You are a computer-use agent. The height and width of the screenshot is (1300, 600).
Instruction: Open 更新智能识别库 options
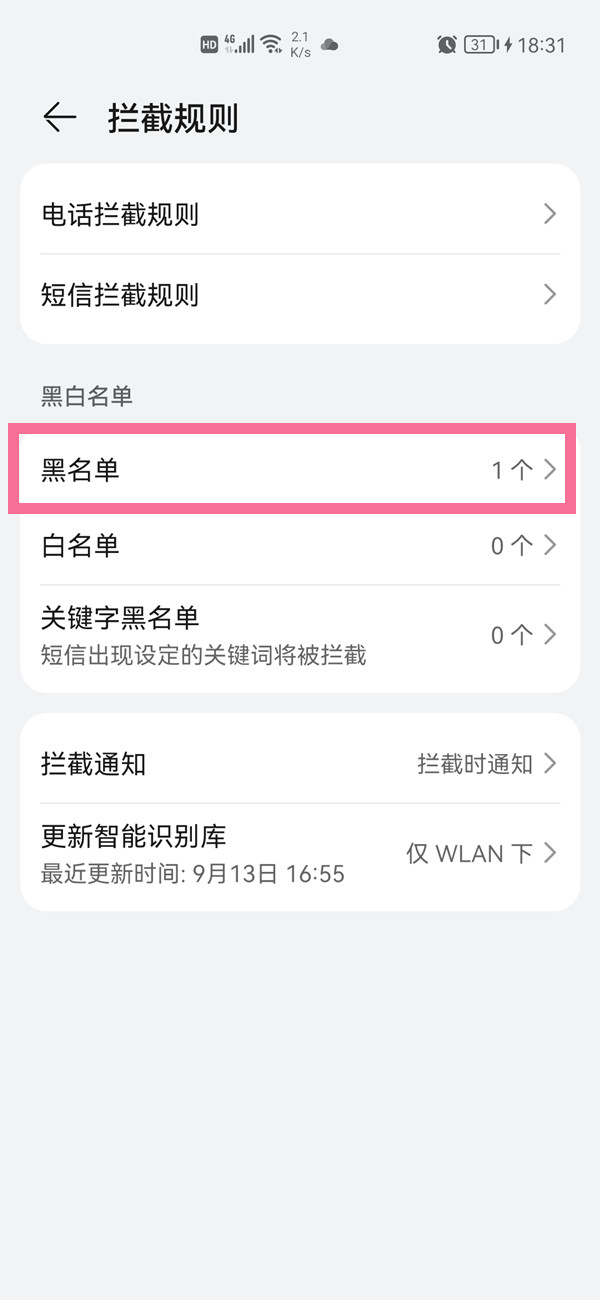(x=300, y=853)
